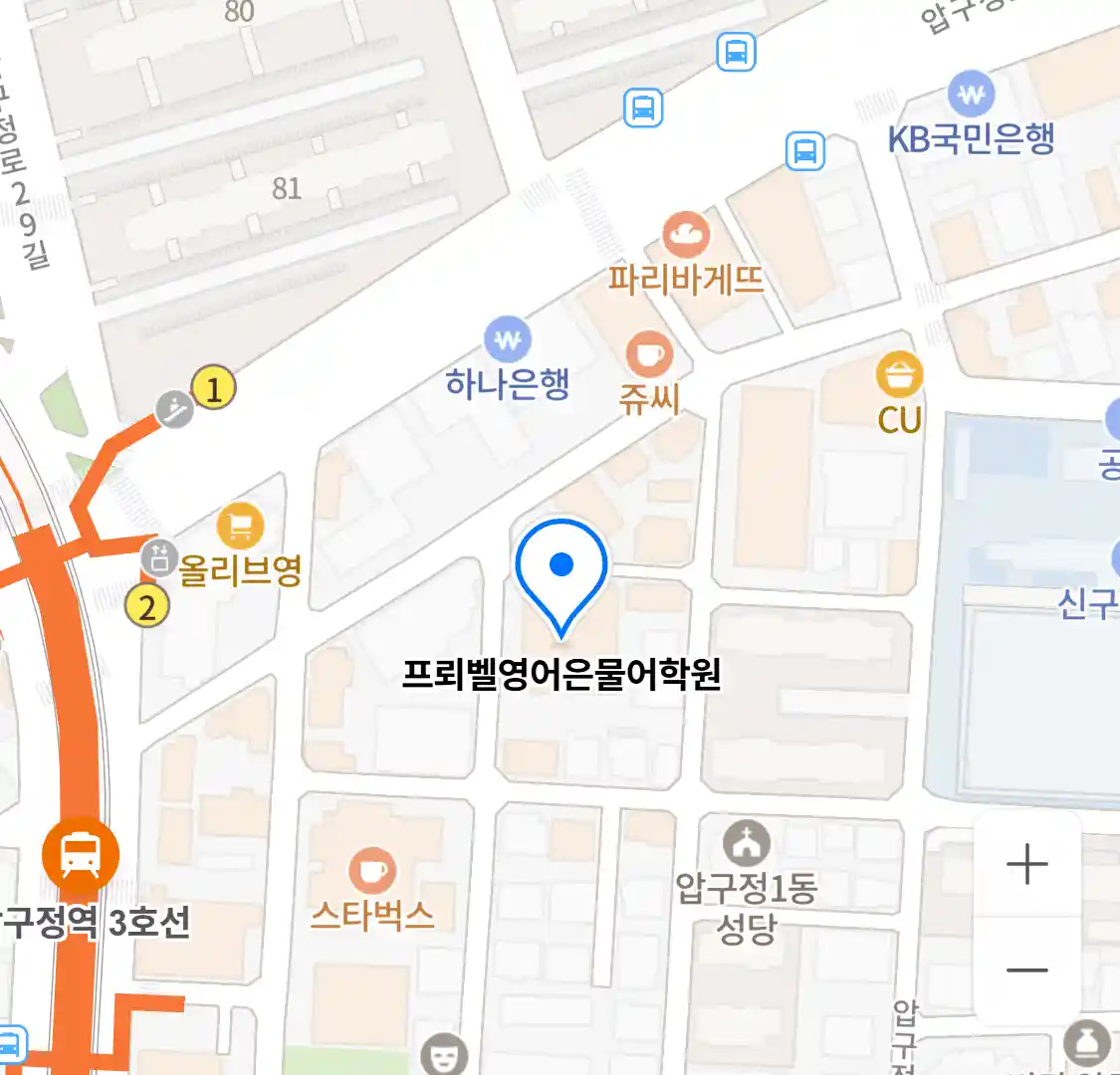The width and height of the screenshot is (1120, 1075).
Task: Open the 압구정1동 성당 church marker
Action: [747, 844]
